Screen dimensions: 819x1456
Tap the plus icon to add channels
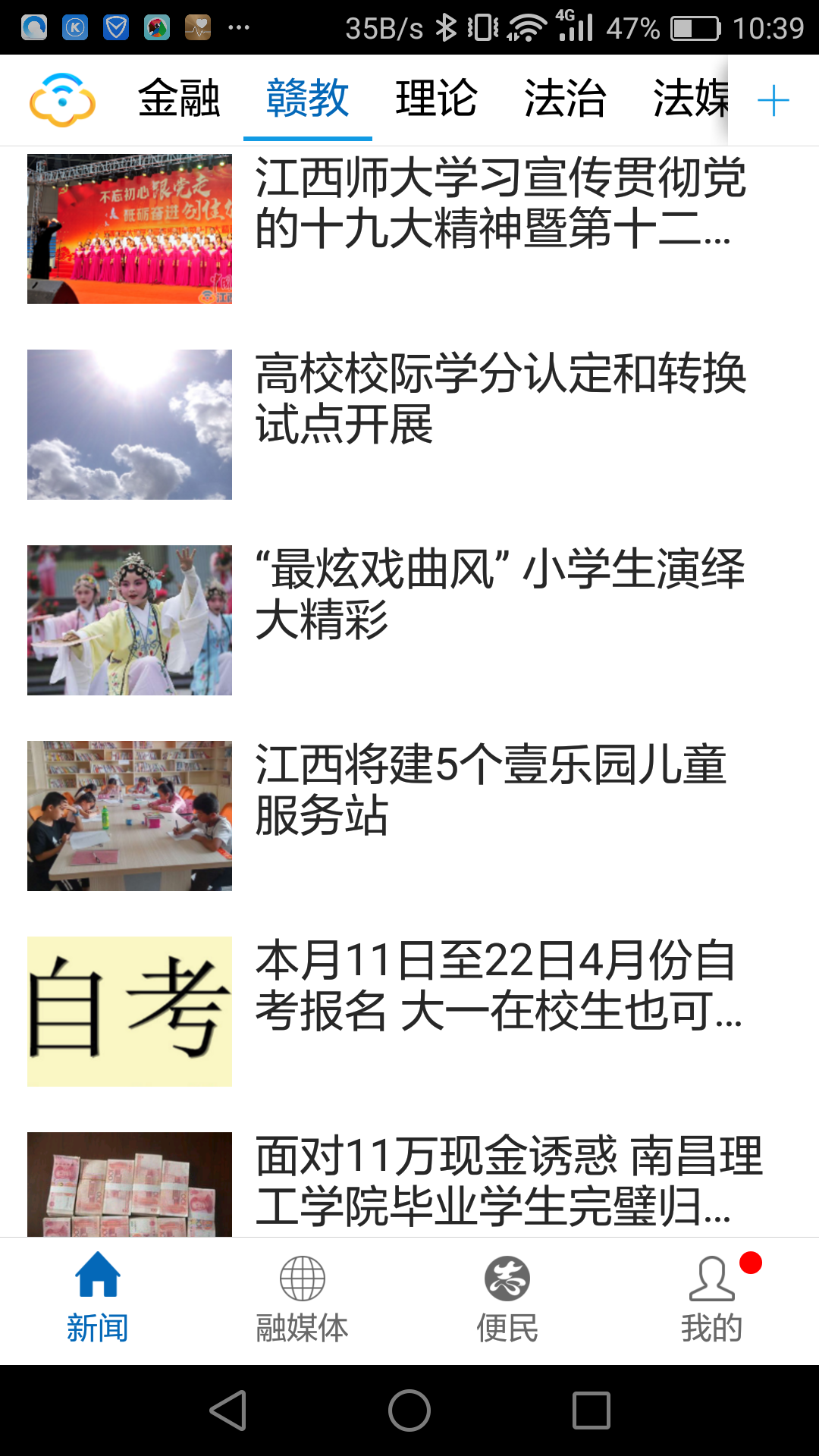pos(773,101)
